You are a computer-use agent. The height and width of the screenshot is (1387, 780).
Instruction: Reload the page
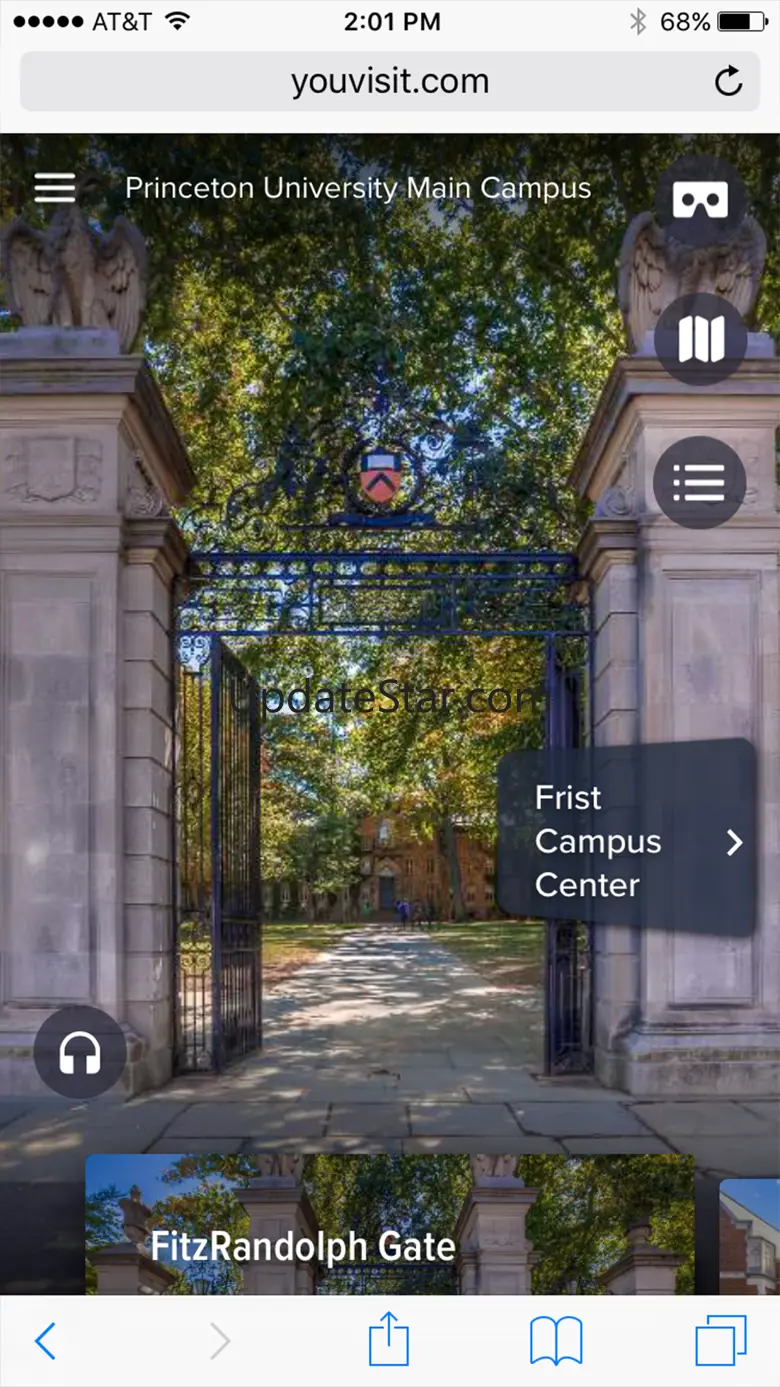click(729, 81)
